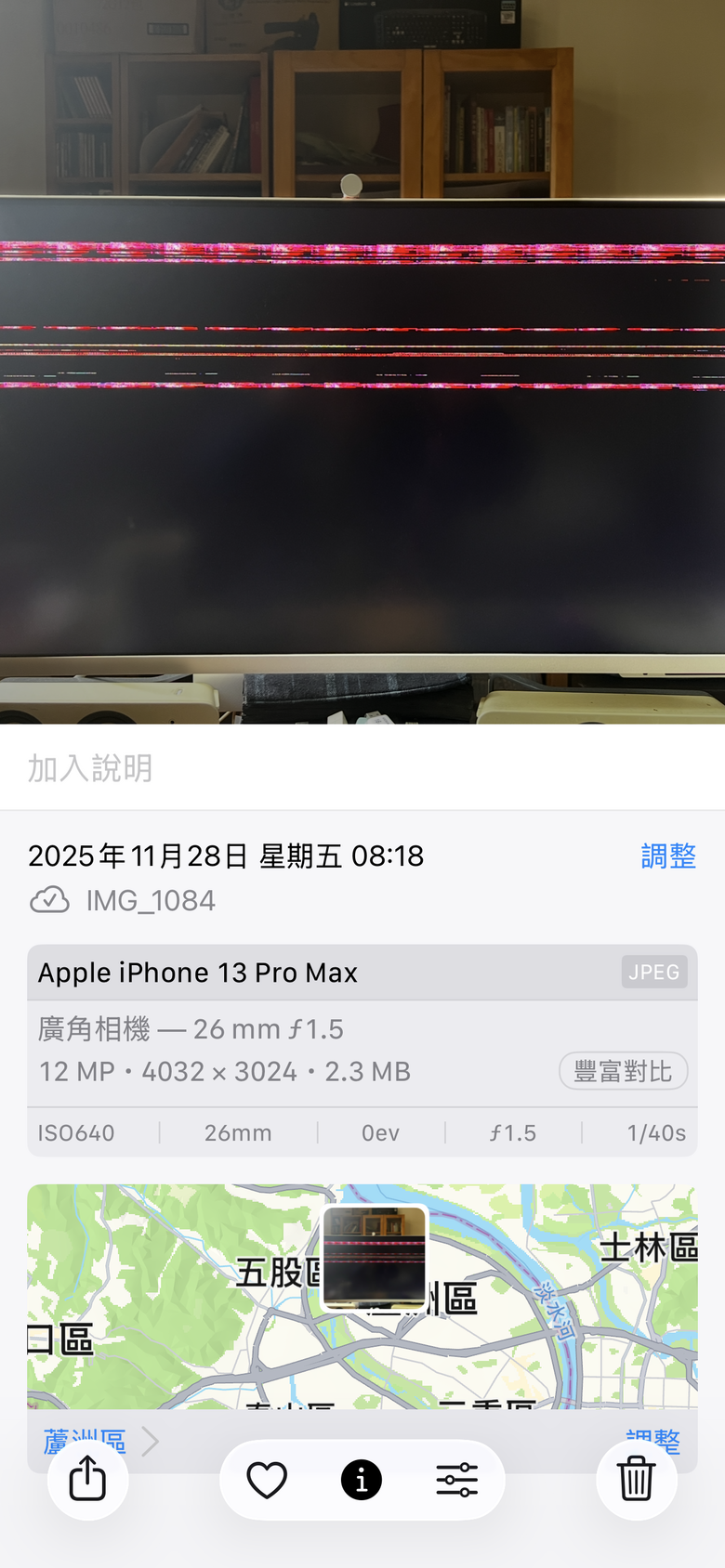Tap 調整 next to the date and time

click(x=667, y=856)
